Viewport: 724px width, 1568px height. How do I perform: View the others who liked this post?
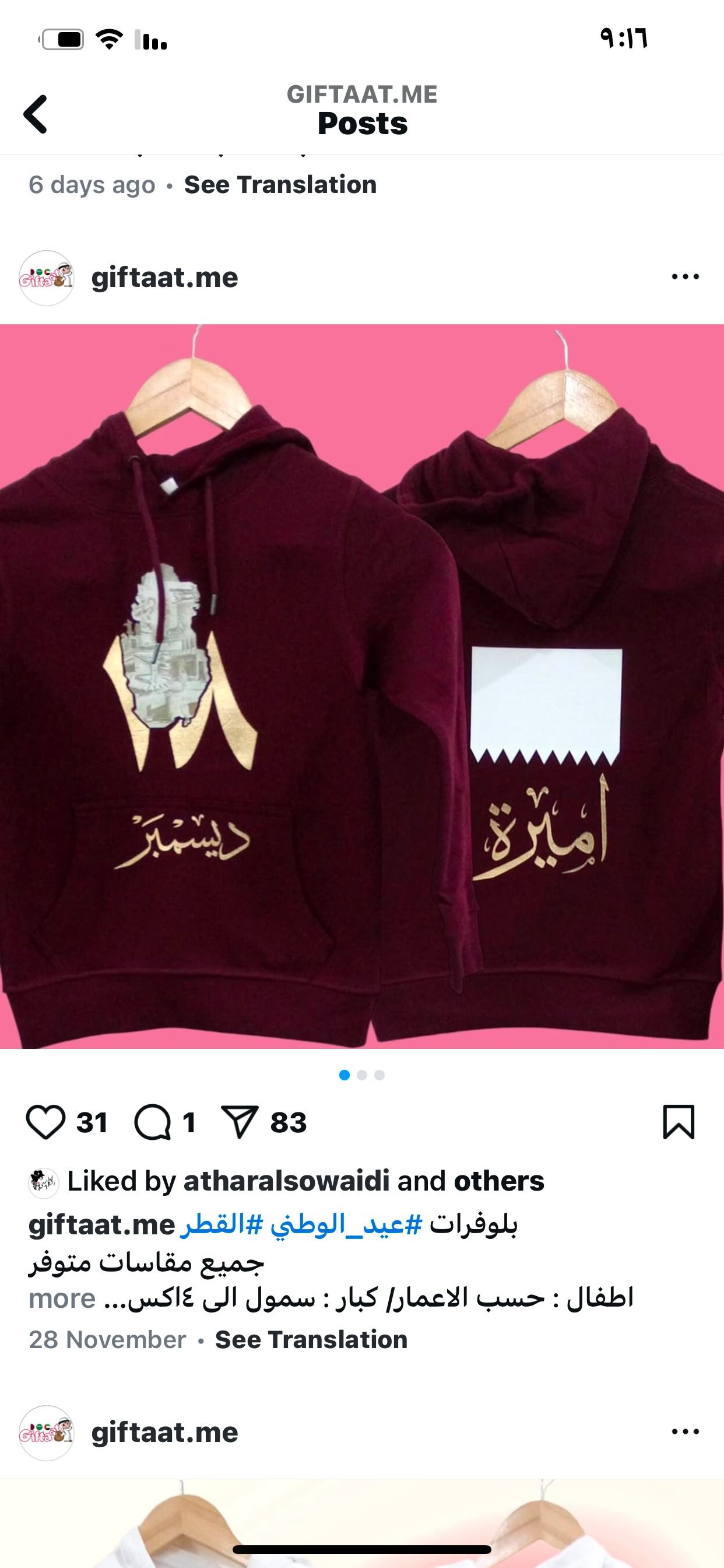[x=499, y=1181]
